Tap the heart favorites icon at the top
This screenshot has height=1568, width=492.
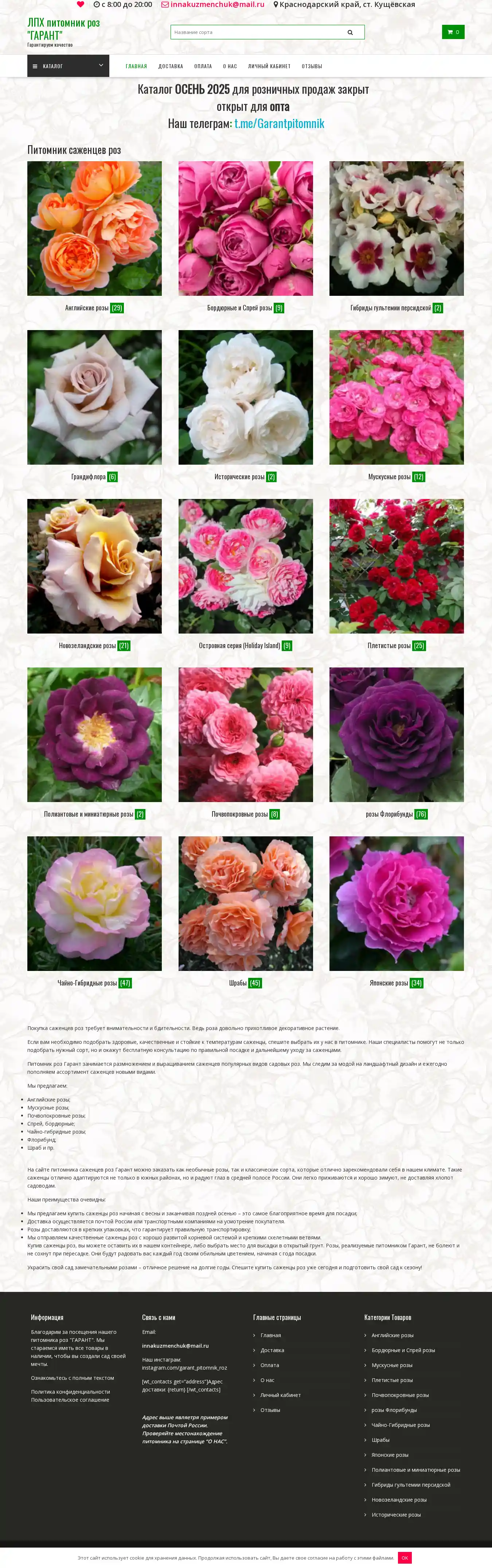pos(80,4)
